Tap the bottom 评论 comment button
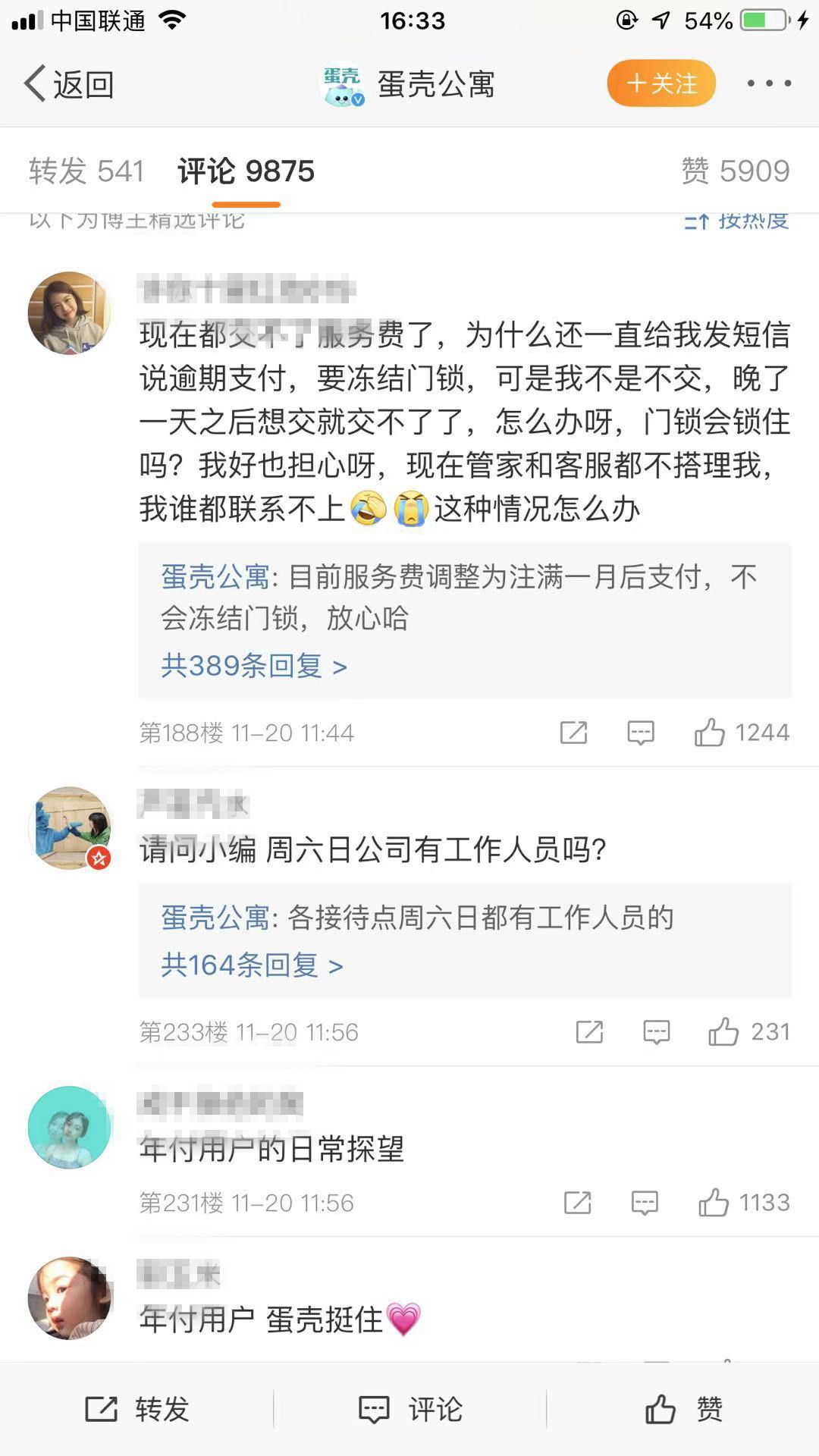Image resolution: width=819 pixels, height=1456 pixels. [409, 1409]
